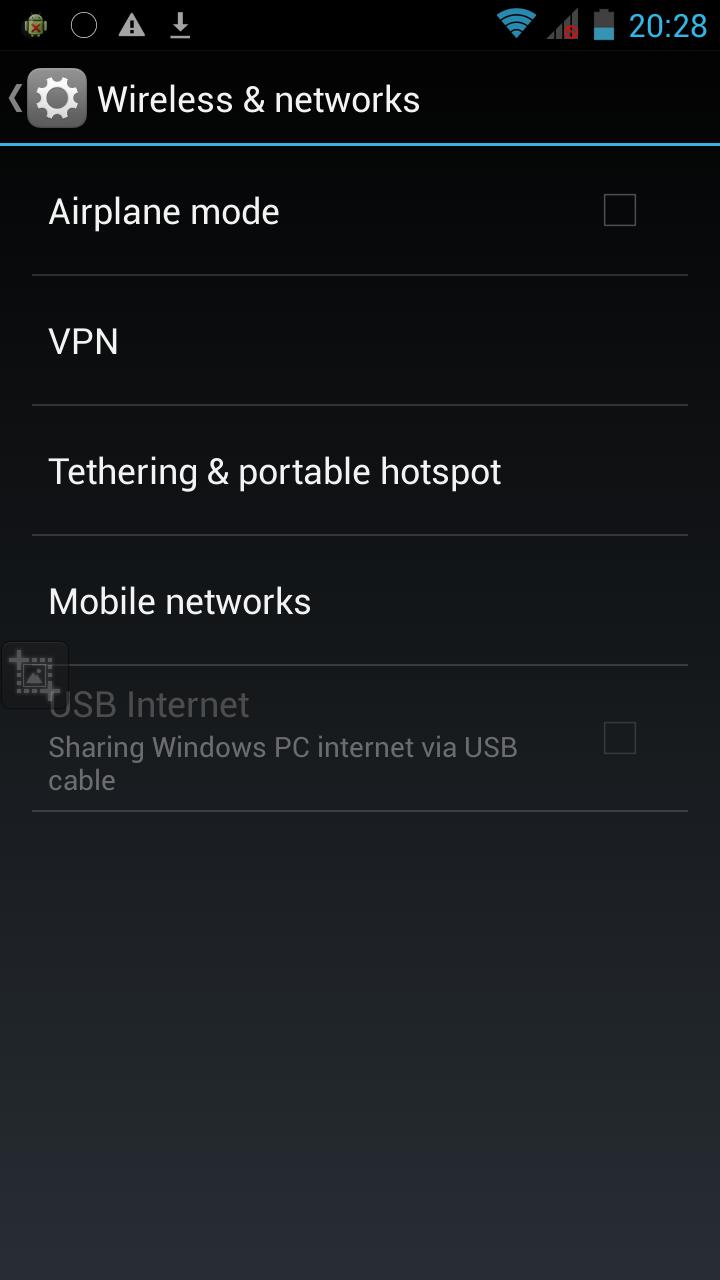This screenshot has height=1280, width=720.
Task: Open Tethering & portable hotspot
Action: pyautogui.click(x=360, y=471)
